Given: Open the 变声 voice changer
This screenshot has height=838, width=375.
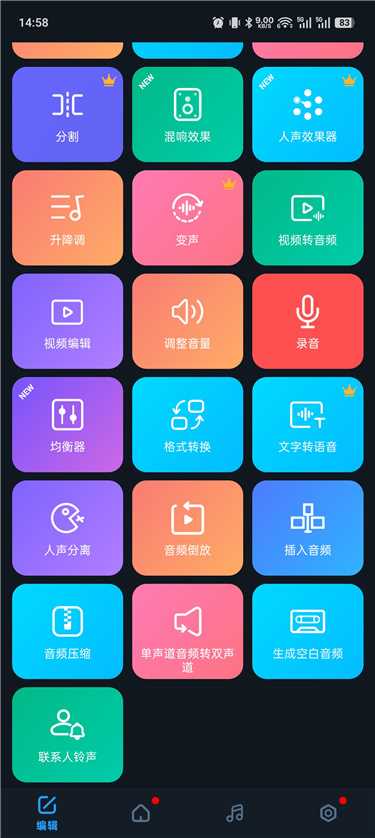Looking at the screenshot, I should click(x=188, y=218).
